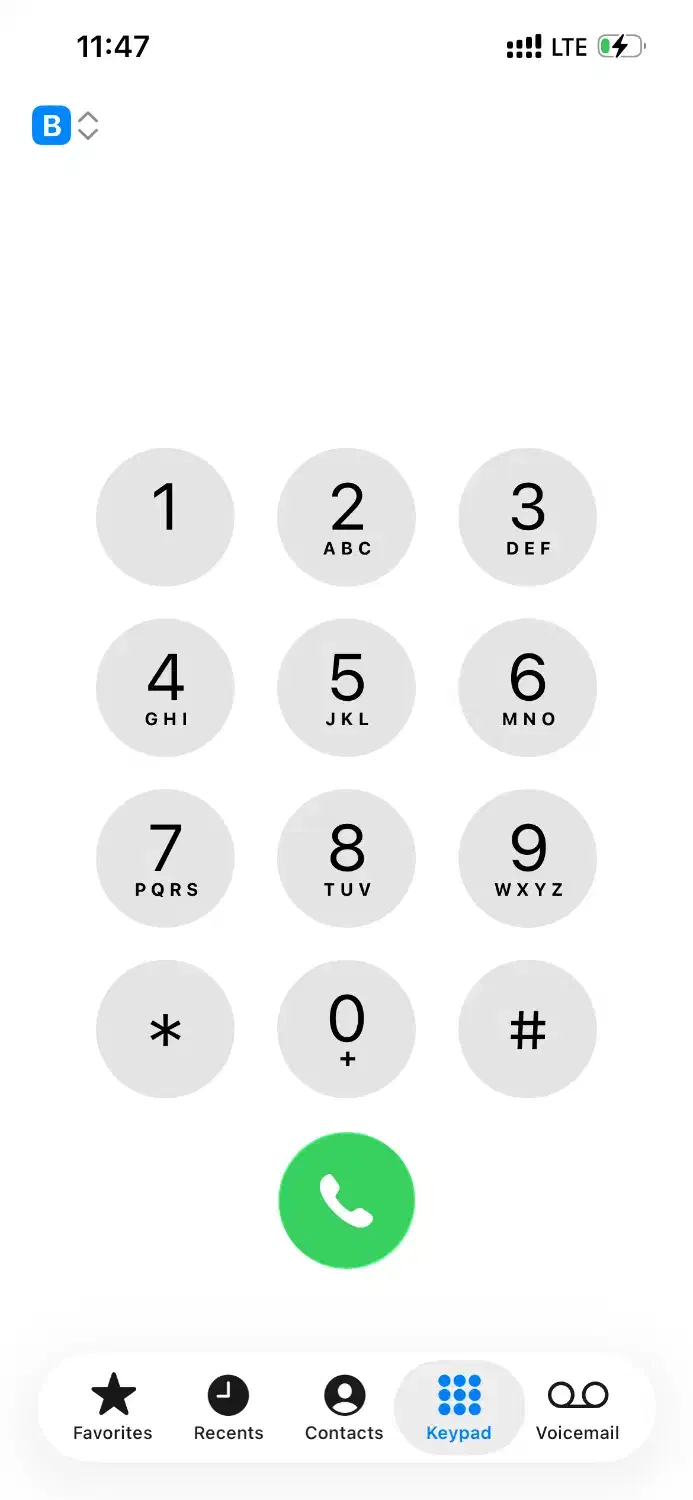This screenshot has height=1500, width=693.
Task: Start the call with green phone button
Action: click(346, 1200)
